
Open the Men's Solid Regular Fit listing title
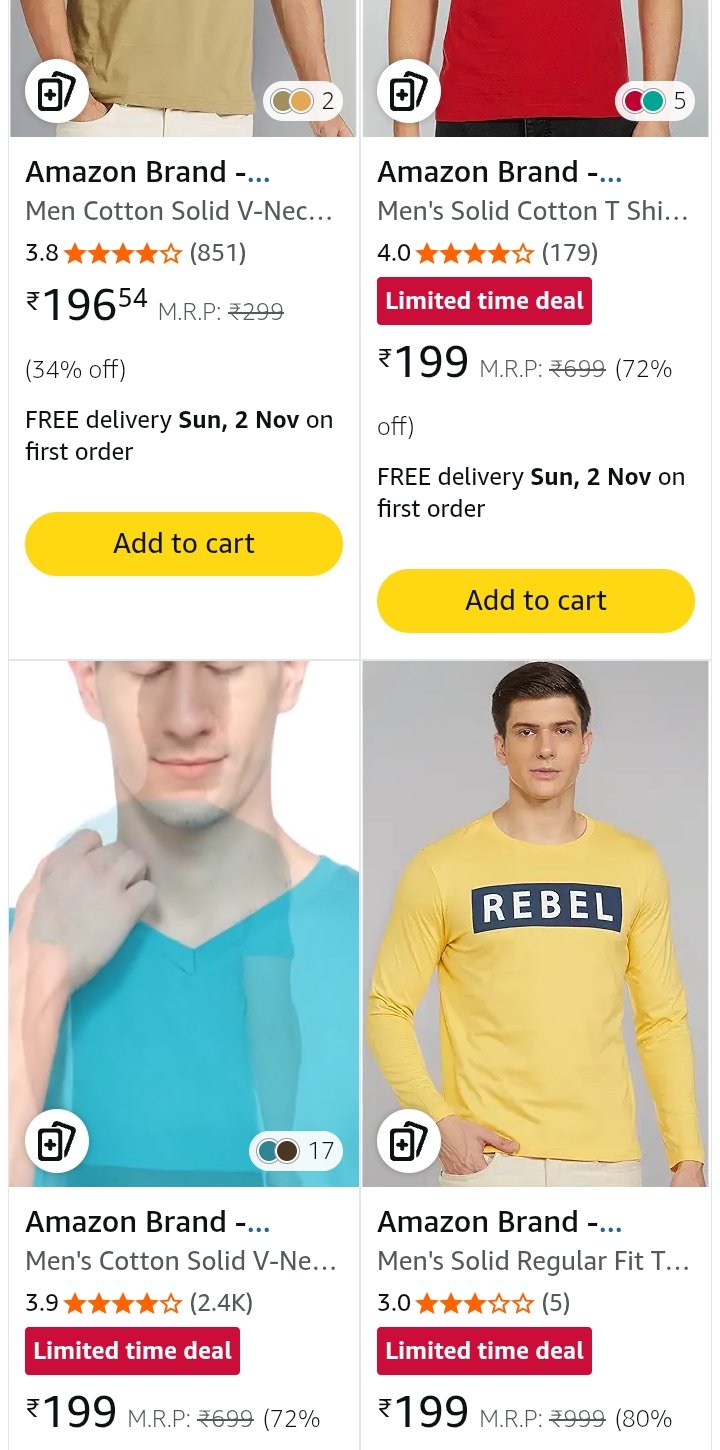coord(533,1261)
